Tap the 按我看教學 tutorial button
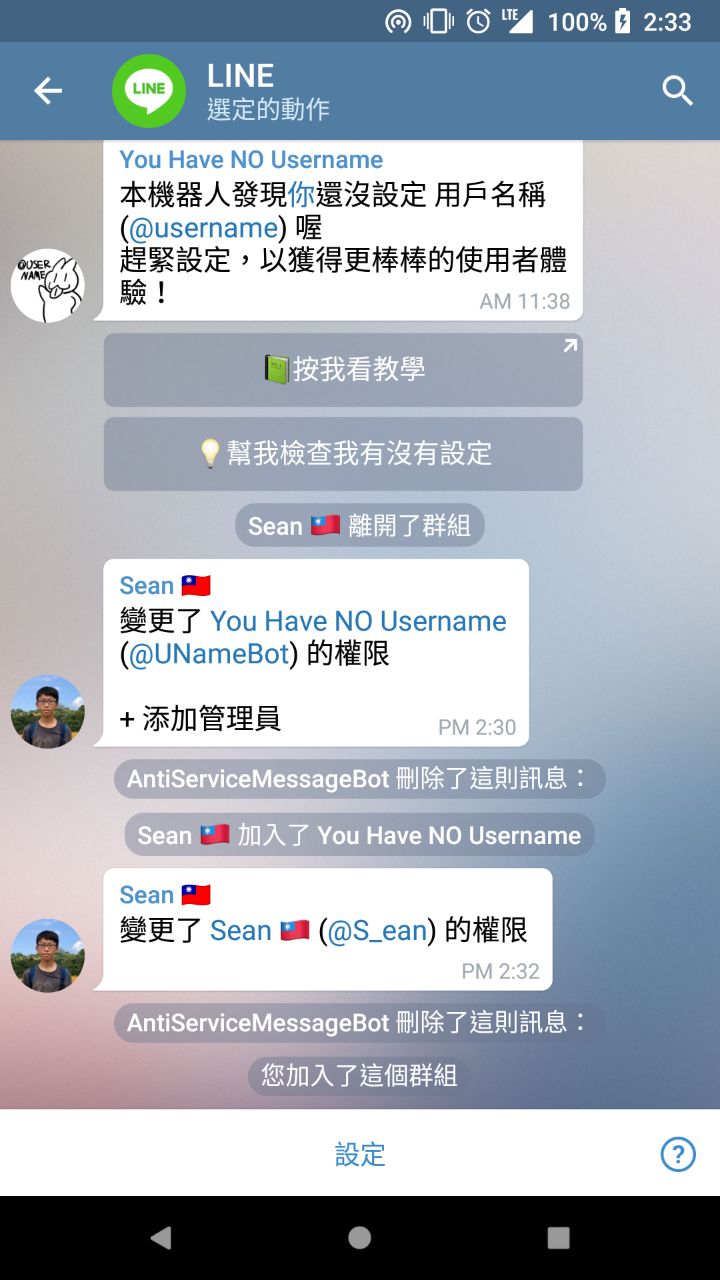 343,370
